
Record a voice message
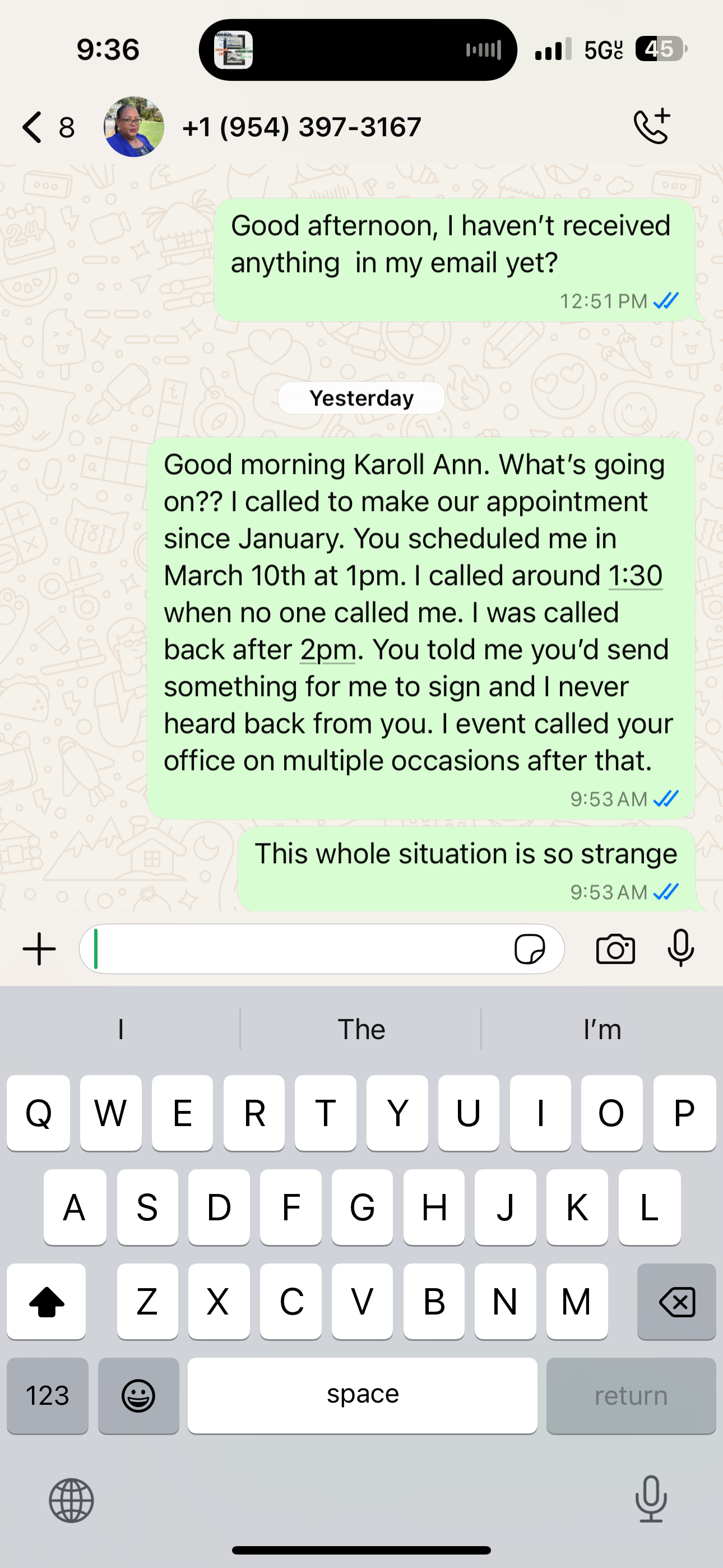pyautogui.click(x=680, y=949)
